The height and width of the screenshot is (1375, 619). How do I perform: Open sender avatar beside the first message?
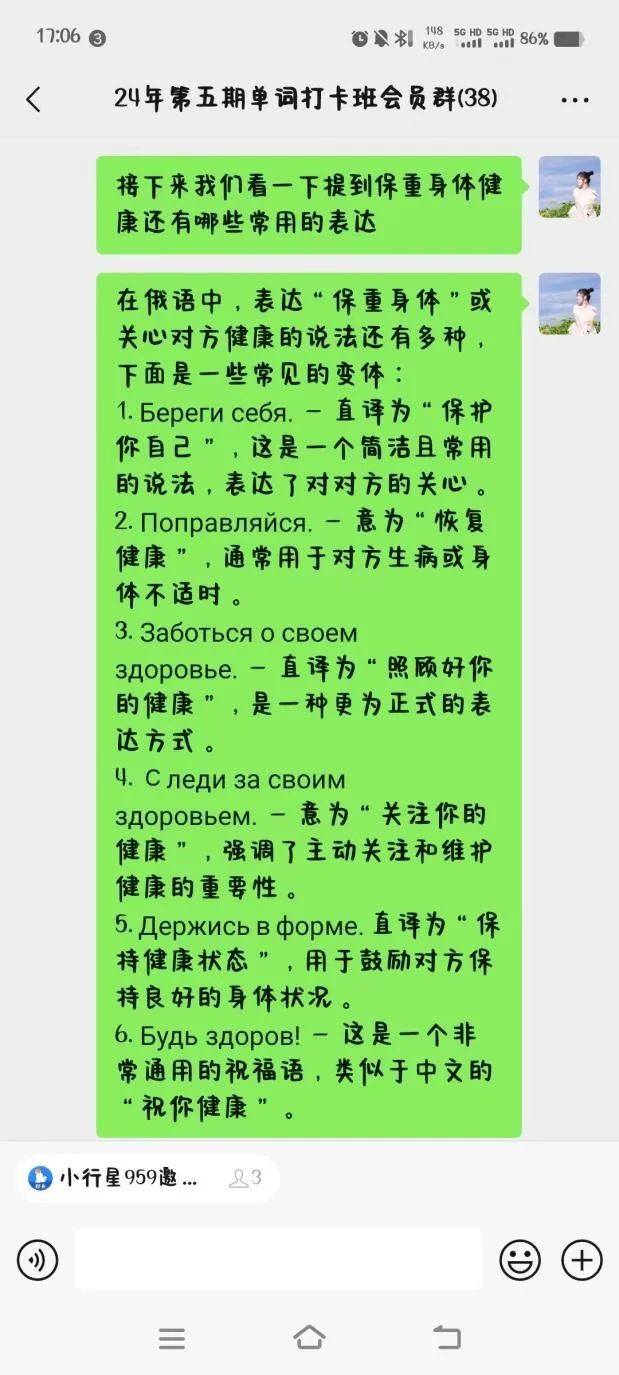click(x=570, y=187)
